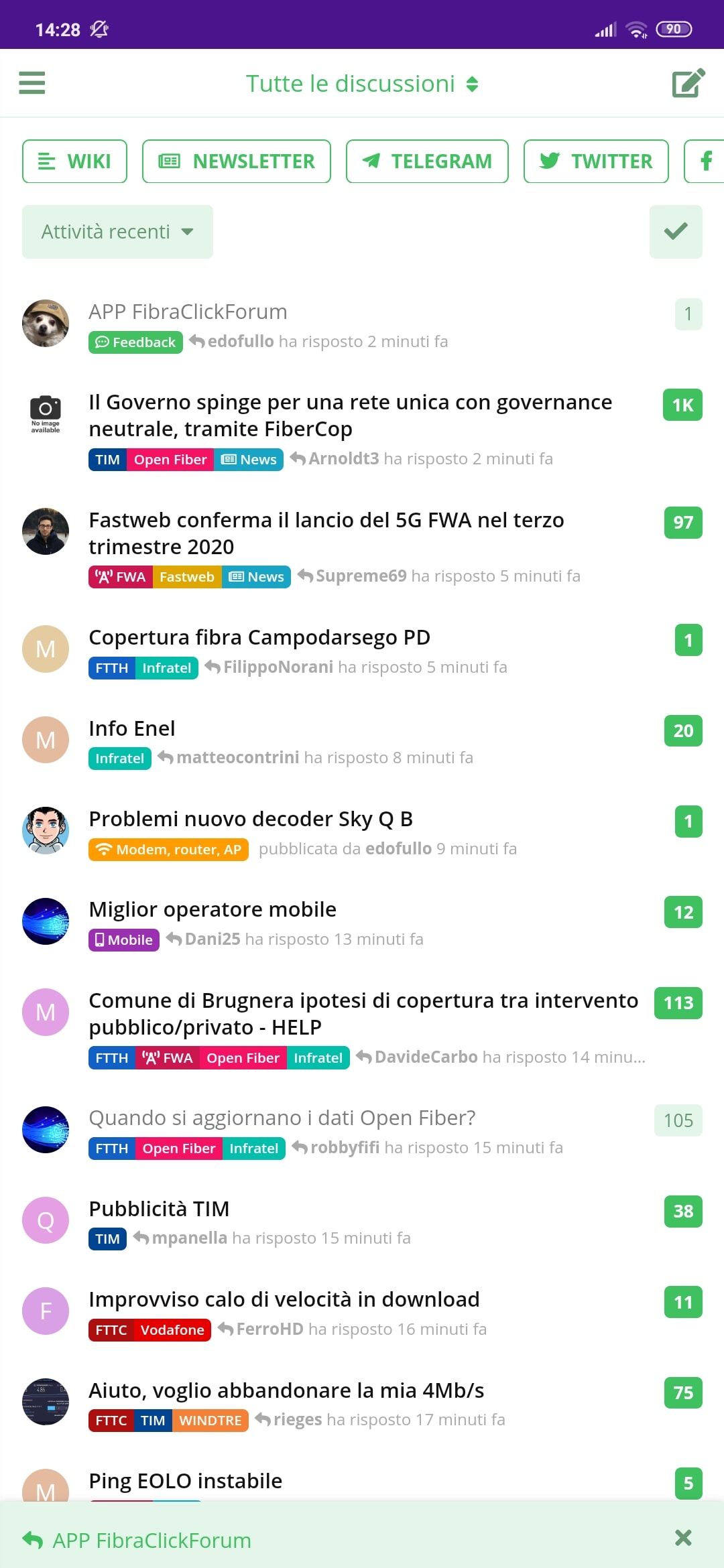The width and height of the screenshot is (724, 1568).
Task: Expand the Tutte le discussioni selector
Action: click(x=362, y=84)
